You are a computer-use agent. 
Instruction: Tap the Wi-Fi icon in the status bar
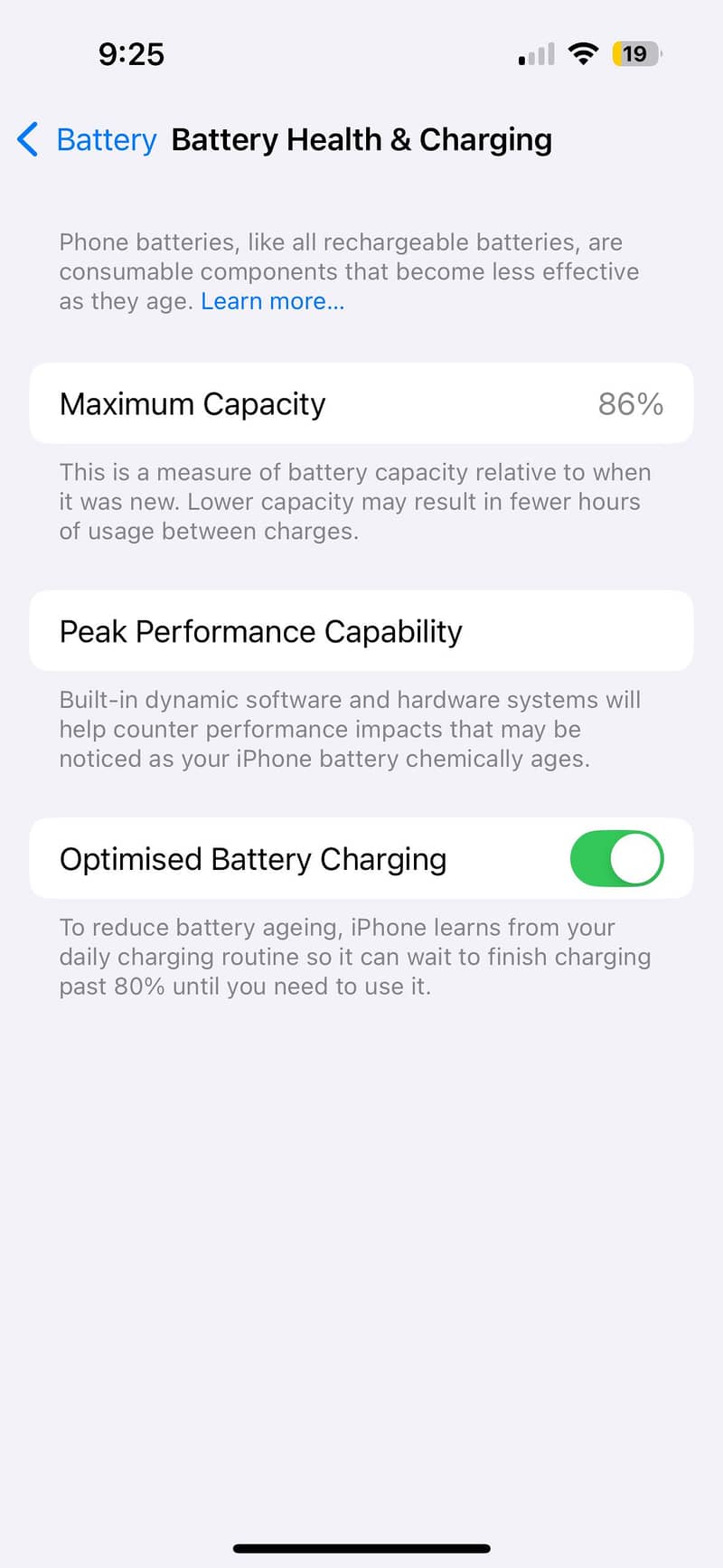(x=584, y=53)
